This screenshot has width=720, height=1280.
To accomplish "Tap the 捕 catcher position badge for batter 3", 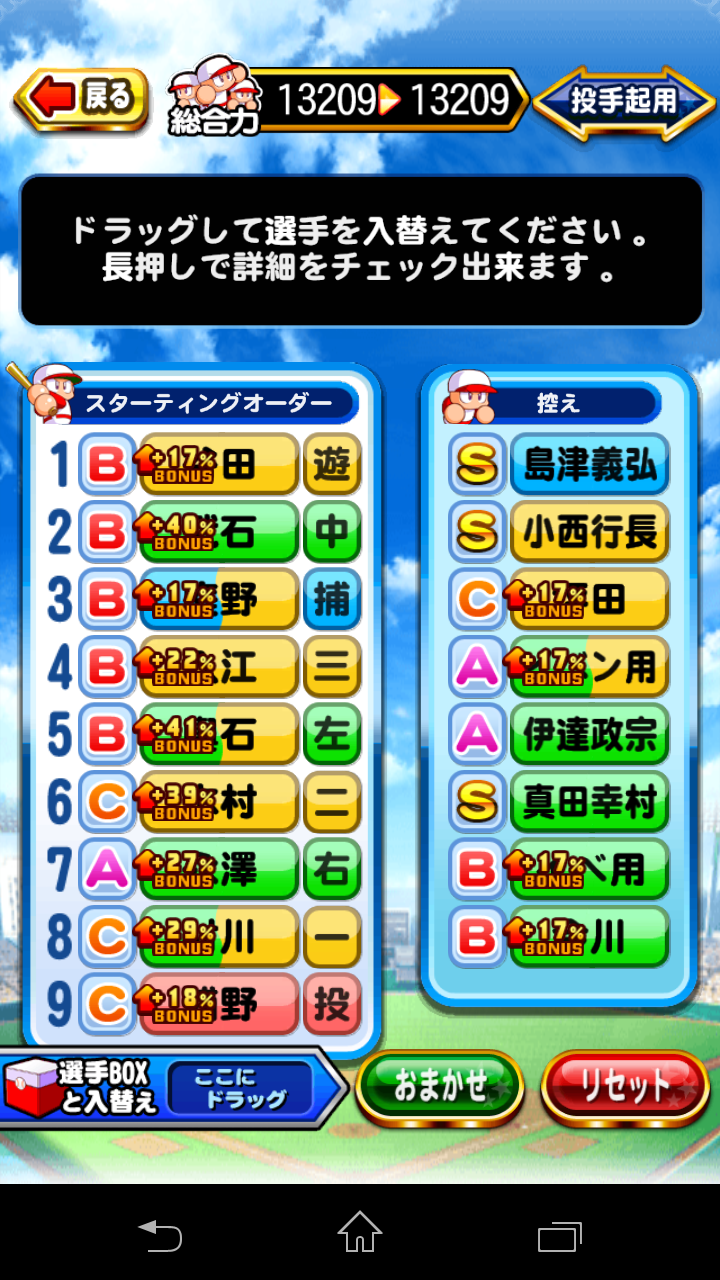I will (x=330, y=600).
